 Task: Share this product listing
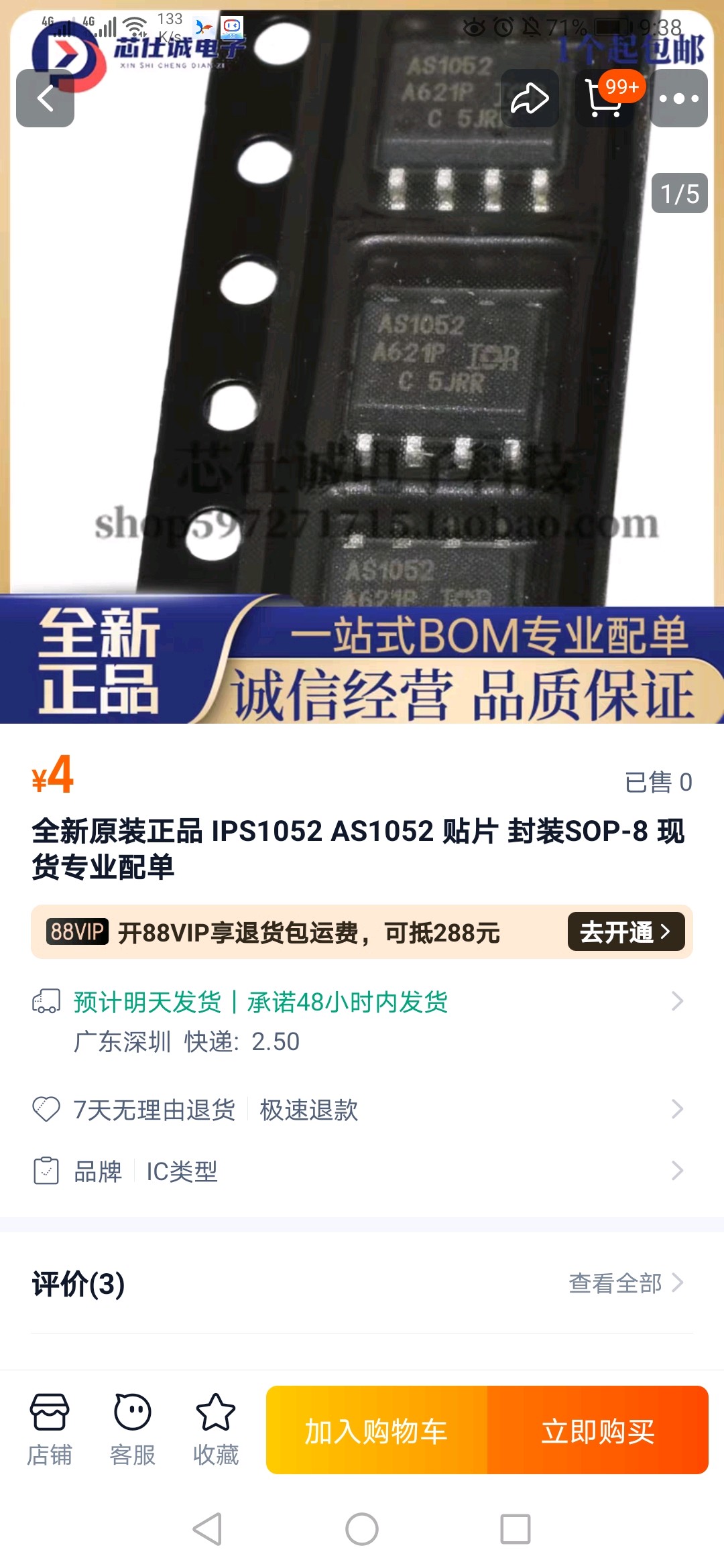tap(530, 99)
